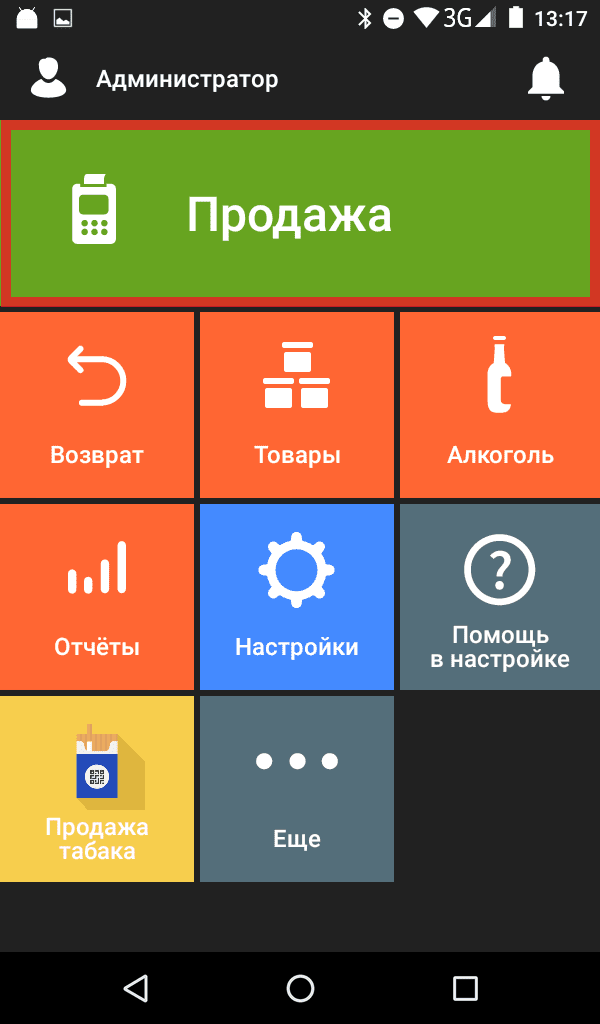This screenshot has width=600, height=1024.
Task: Open the Алкоголь tile
Action: [x=499, y=405]
